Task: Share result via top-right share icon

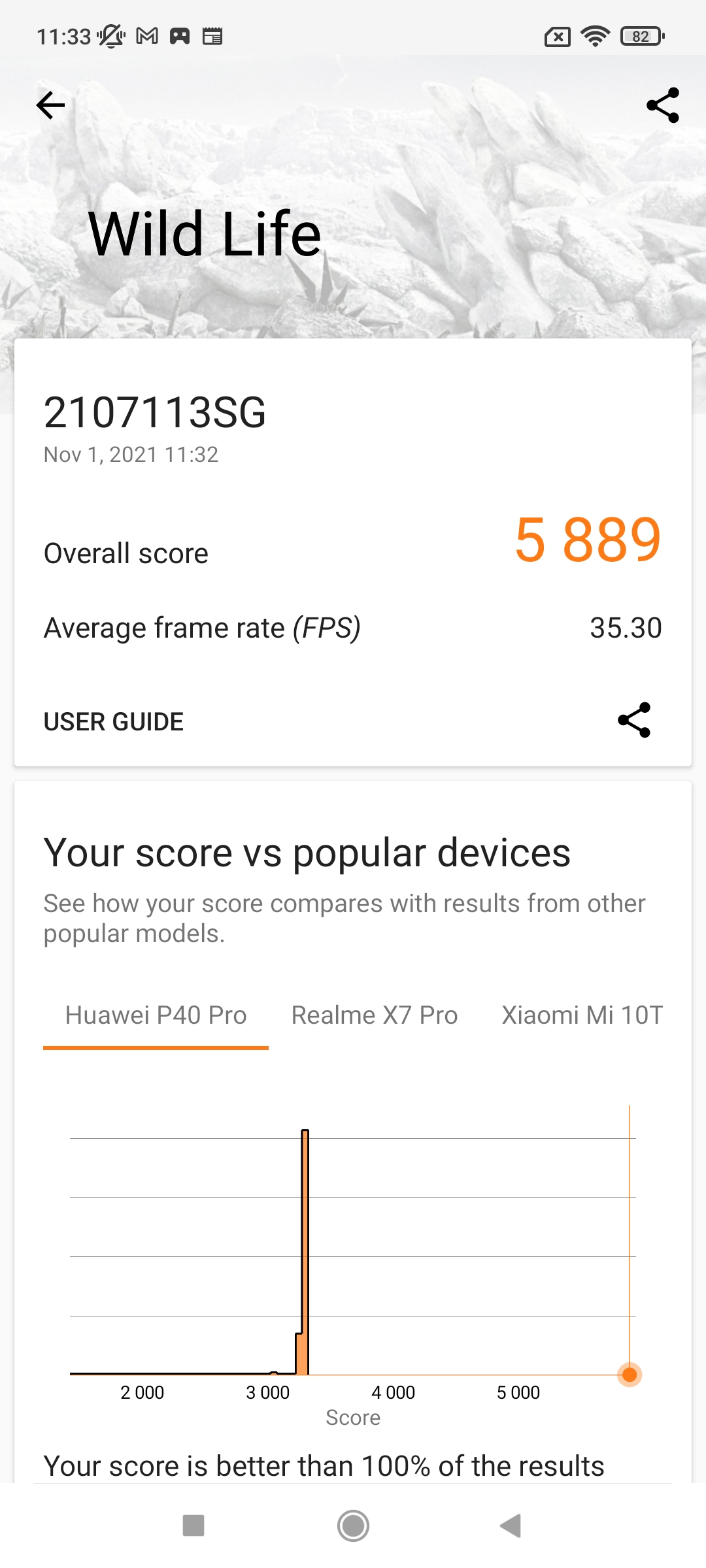Action: pos(663,105)
